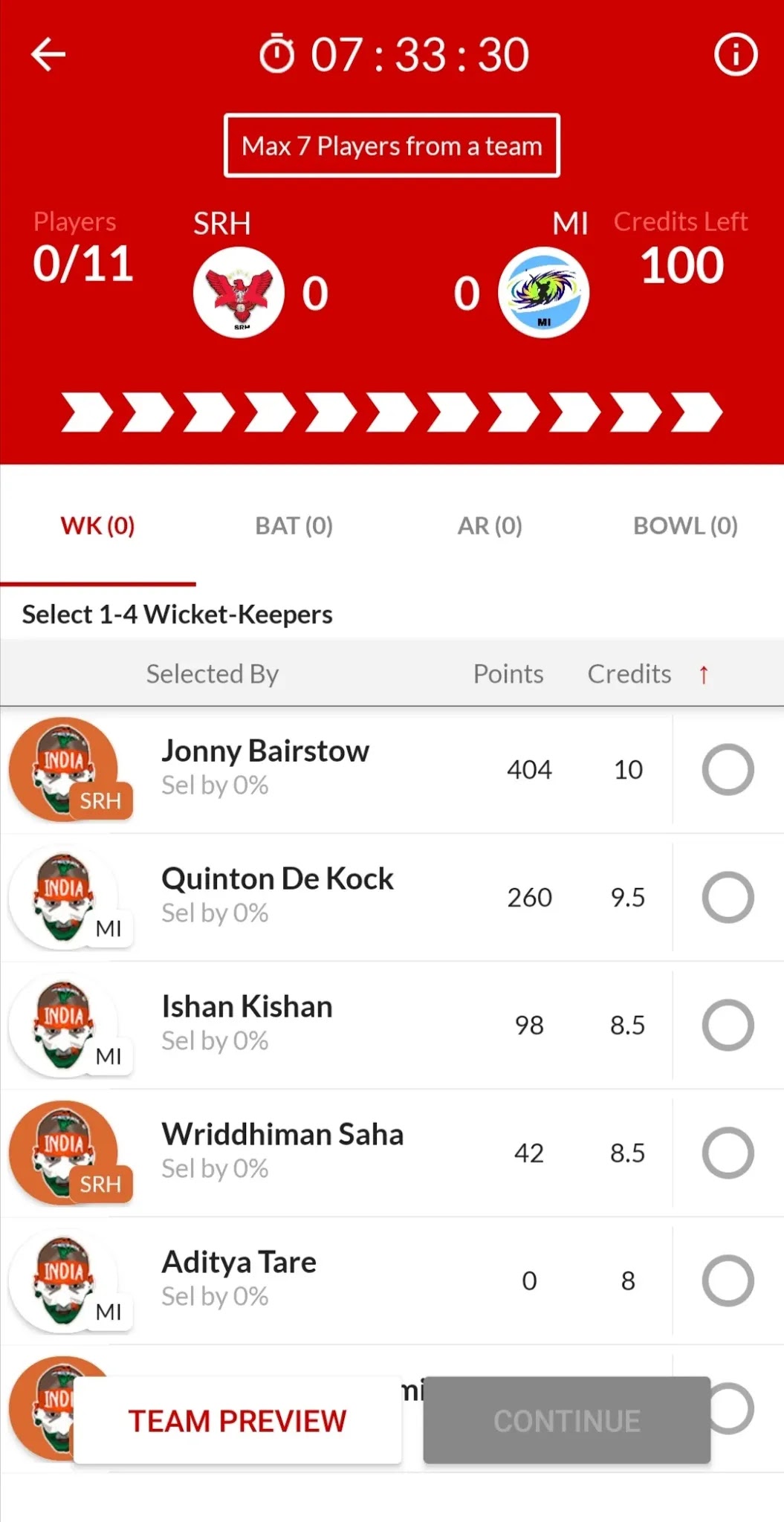Sort by Selected By column
784x1522 pixels.
213,674
